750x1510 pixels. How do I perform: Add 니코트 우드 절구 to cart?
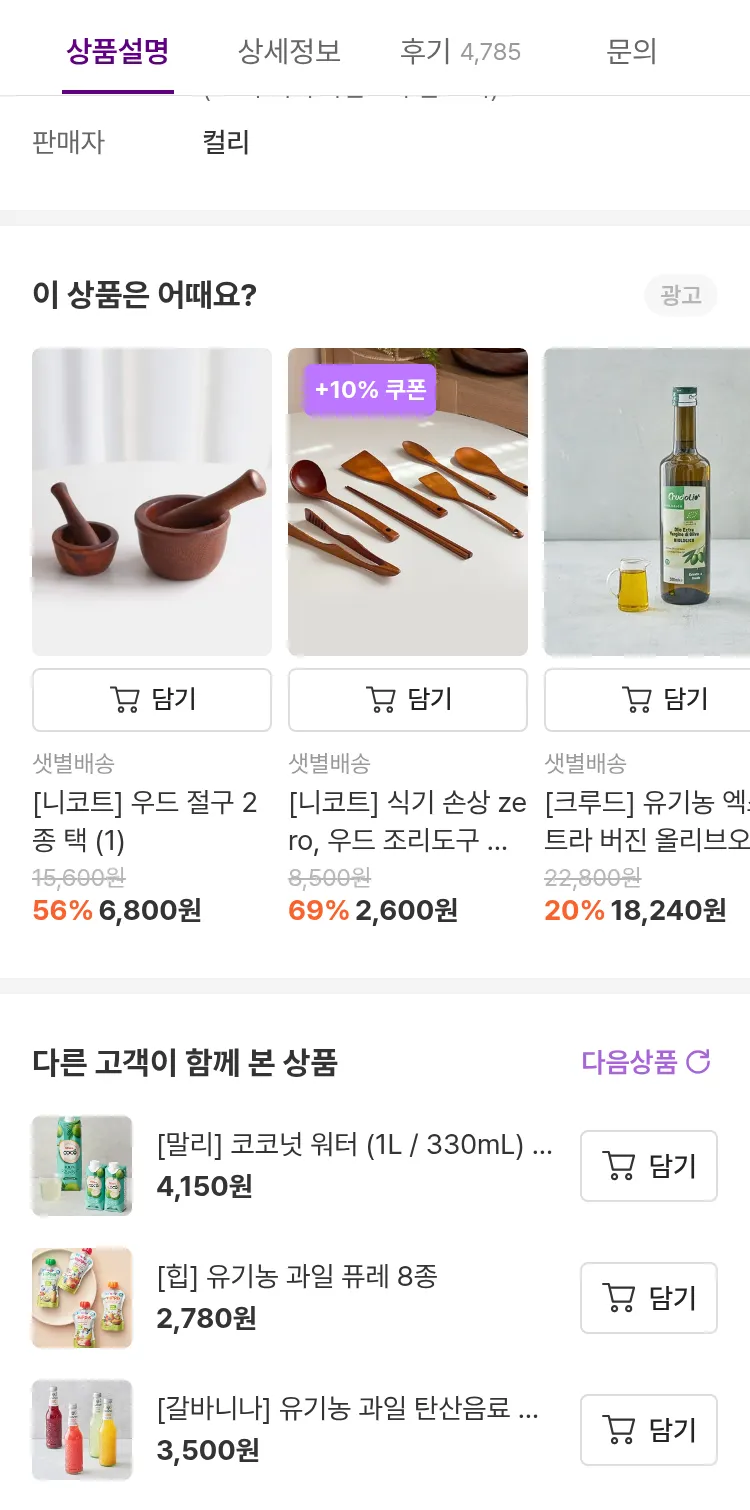(152, 700)
